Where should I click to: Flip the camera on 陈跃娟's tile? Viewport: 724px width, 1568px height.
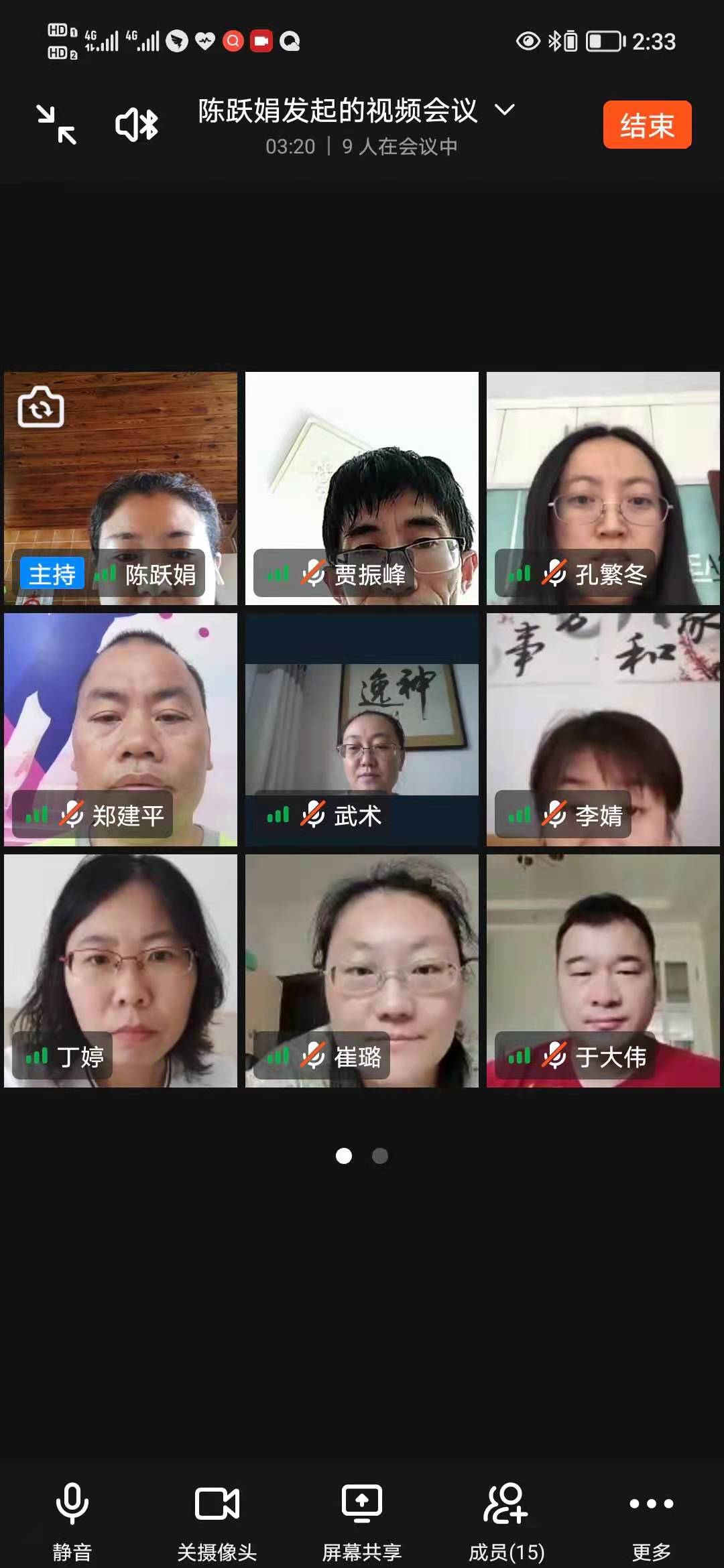[41, 407]
